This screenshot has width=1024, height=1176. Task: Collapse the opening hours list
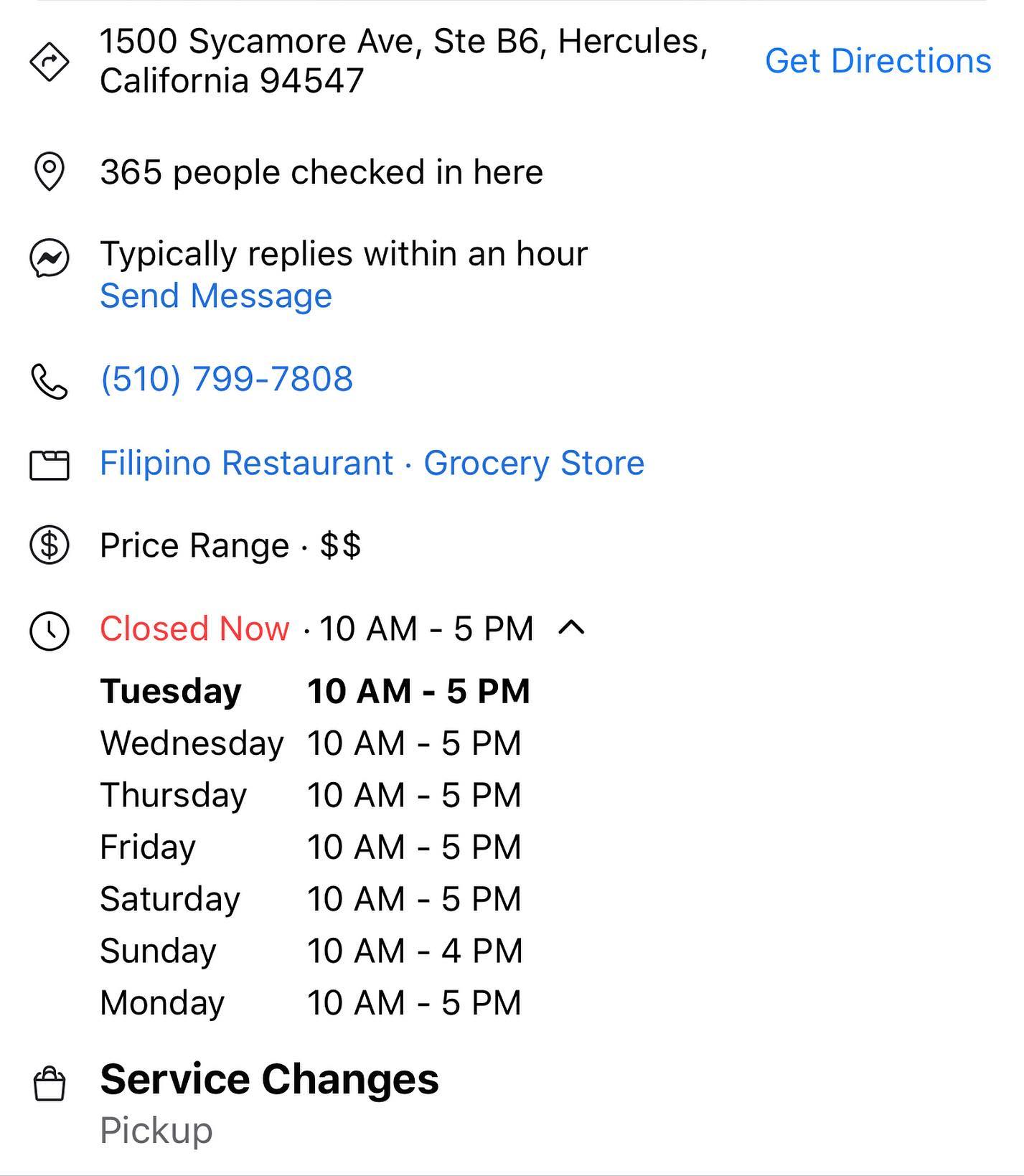point(571,629)
